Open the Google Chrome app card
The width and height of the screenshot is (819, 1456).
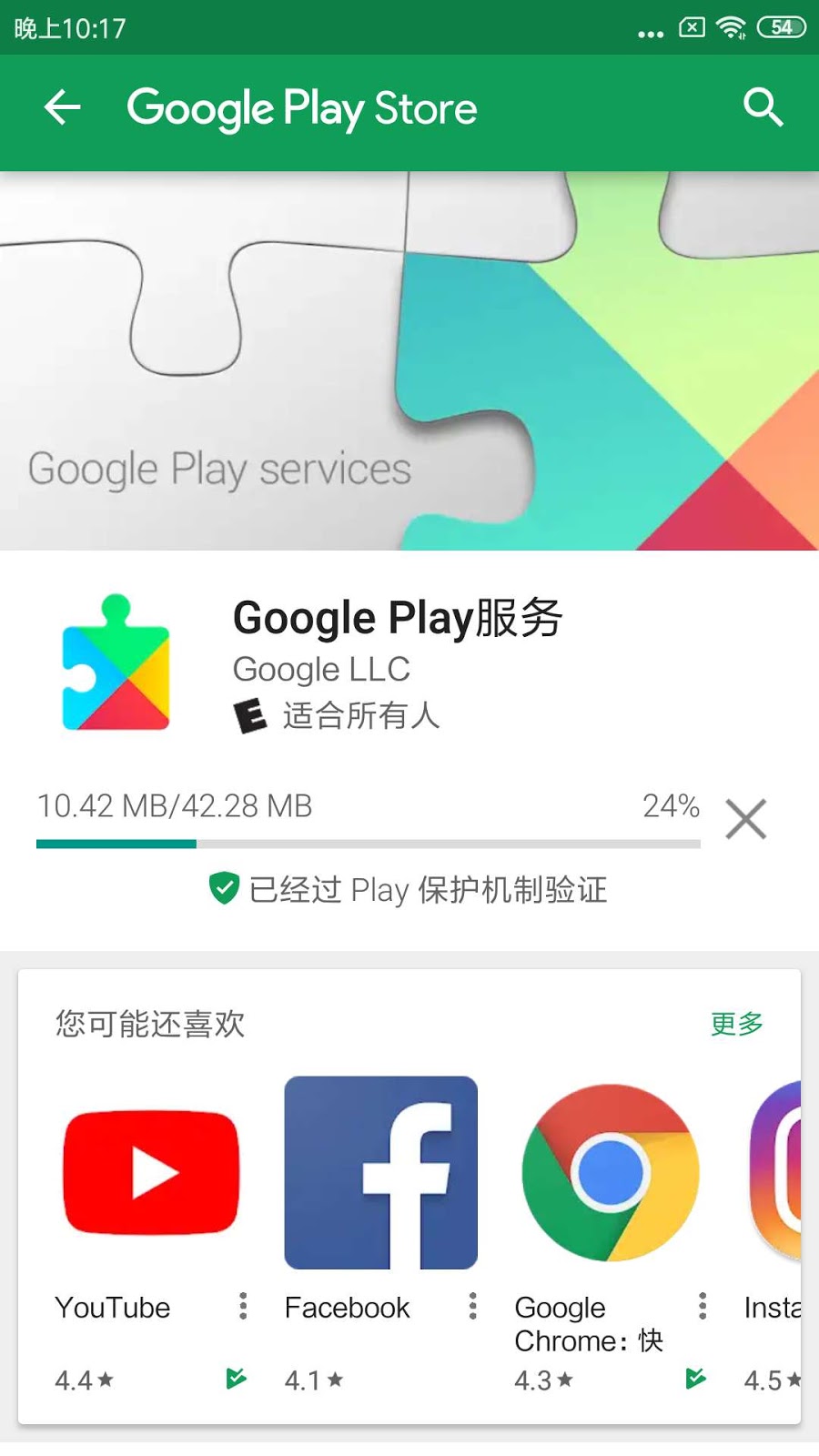(610, 1172)
